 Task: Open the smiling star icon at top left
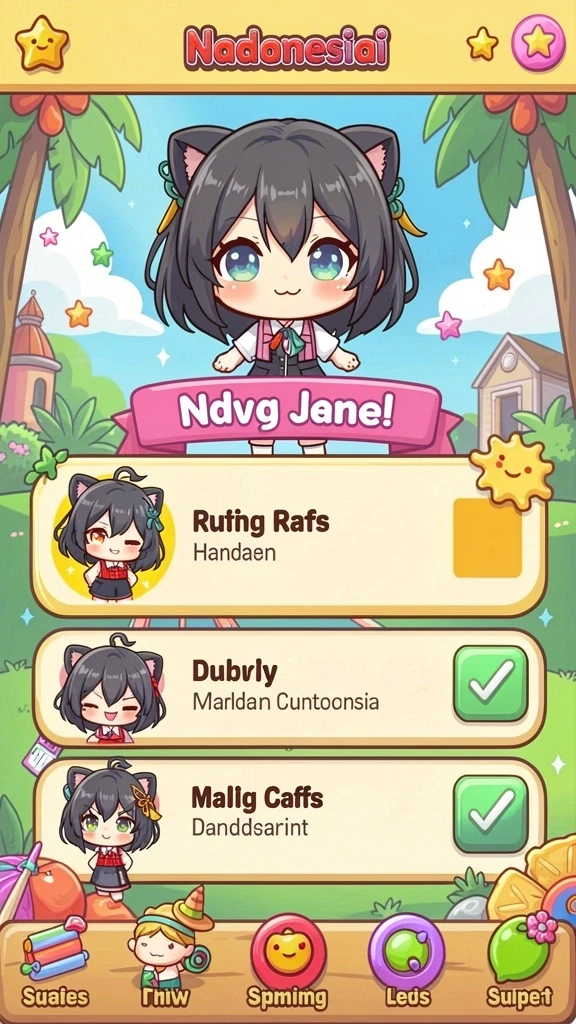coord(42,43)
